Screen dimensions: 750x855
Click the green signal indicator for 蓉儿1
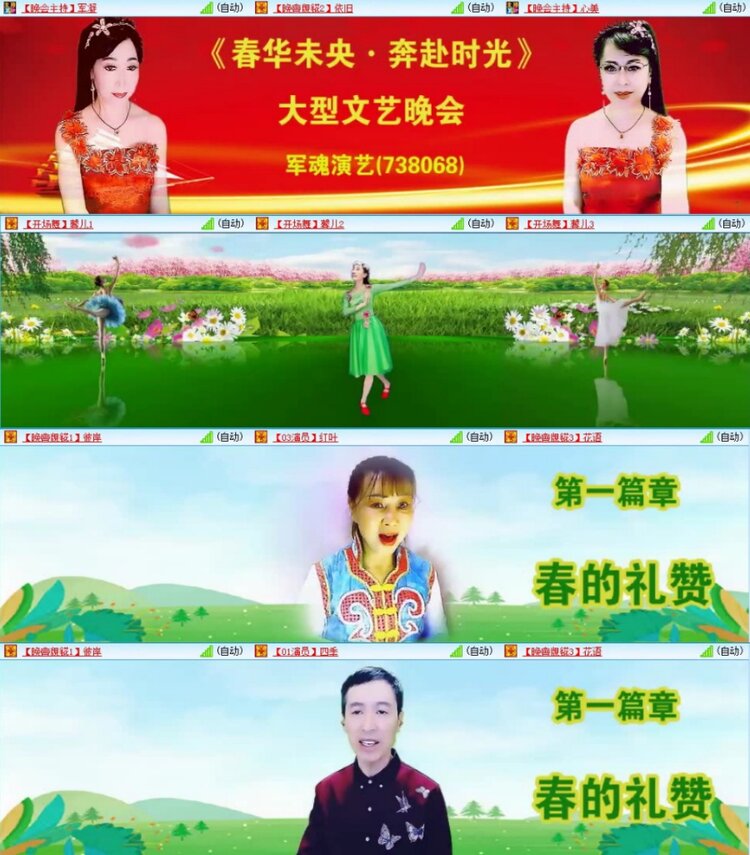205,224
